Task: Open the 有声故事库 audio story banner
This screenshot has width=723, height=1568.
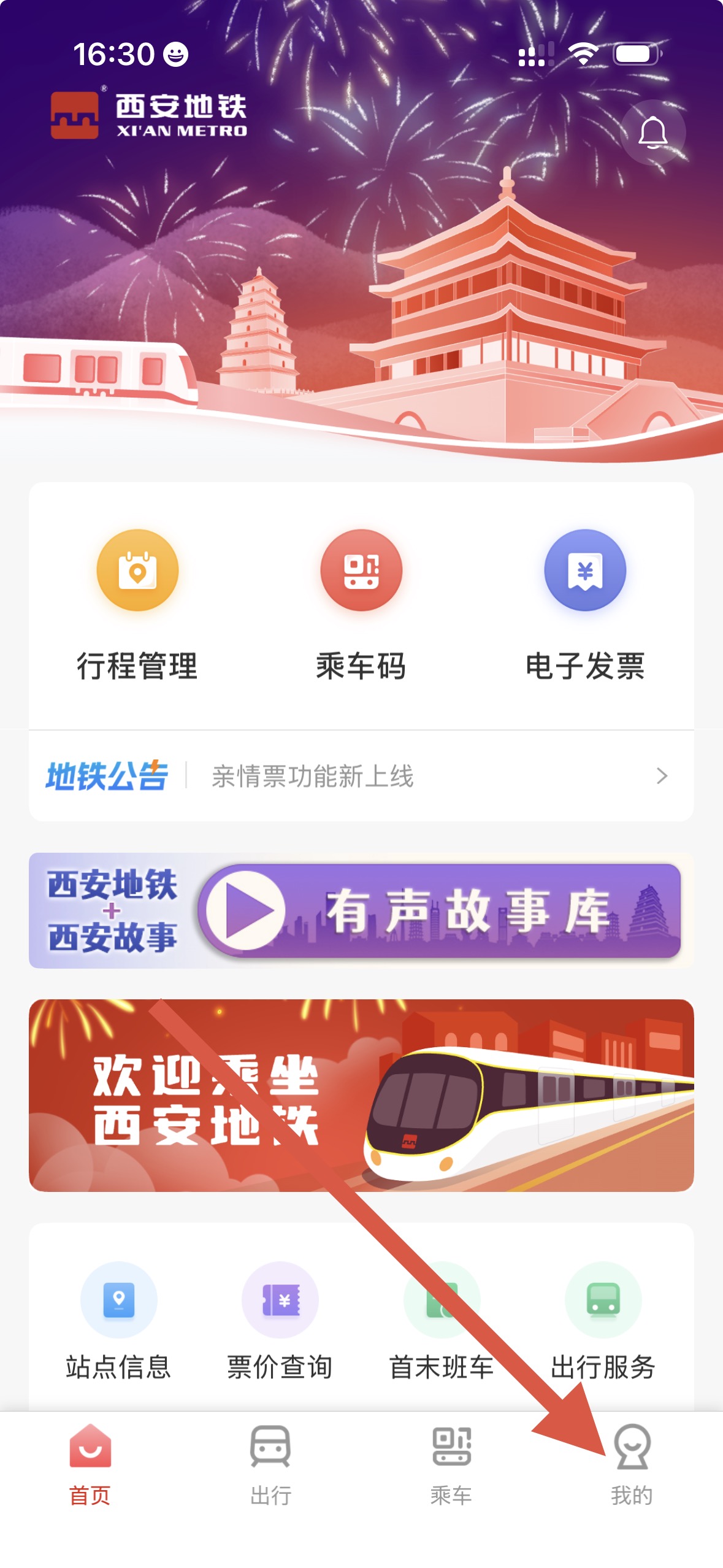Action: point(361,910)
